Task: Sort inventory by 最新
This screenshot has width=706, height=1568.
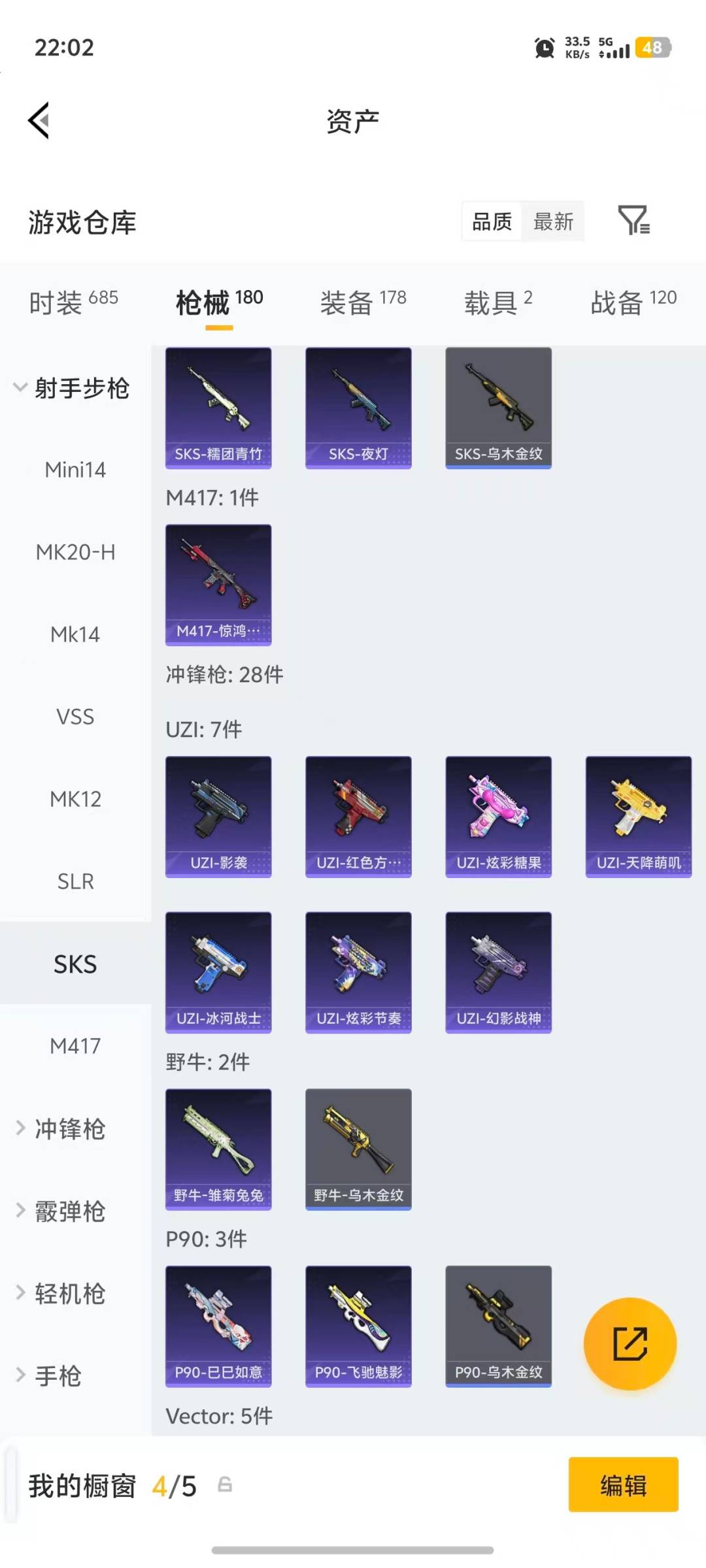Action: [552, 222]
